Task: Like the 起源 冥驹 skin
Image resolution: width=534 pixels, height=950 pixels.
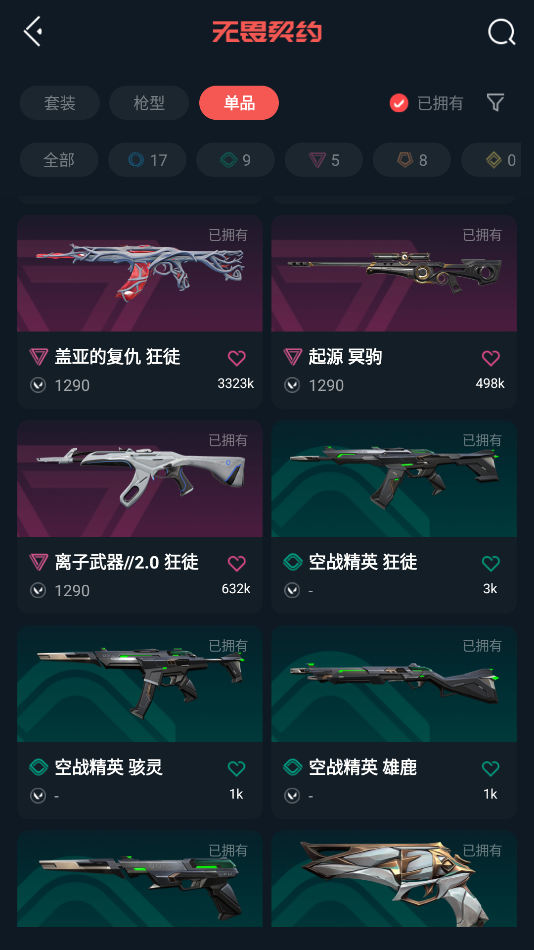Action: [x=490, y=358]
